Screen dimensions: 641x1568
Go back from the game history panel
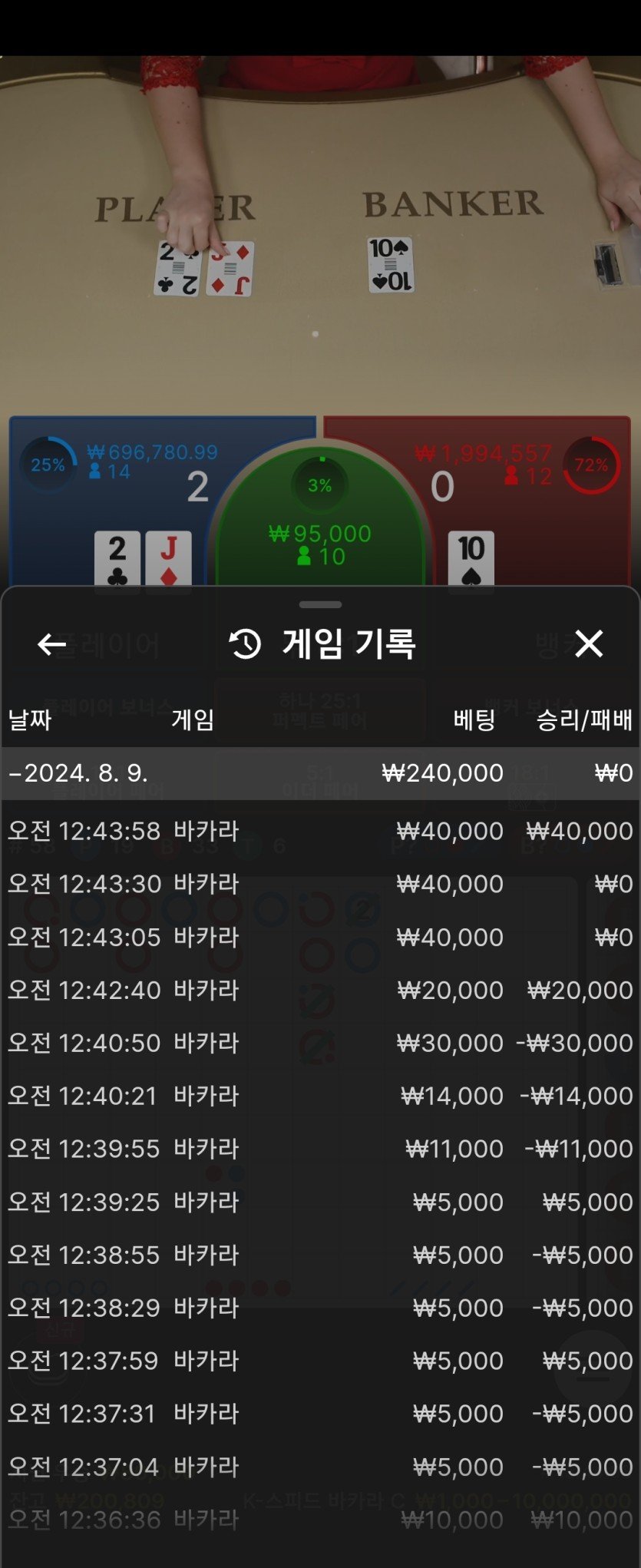51,644
